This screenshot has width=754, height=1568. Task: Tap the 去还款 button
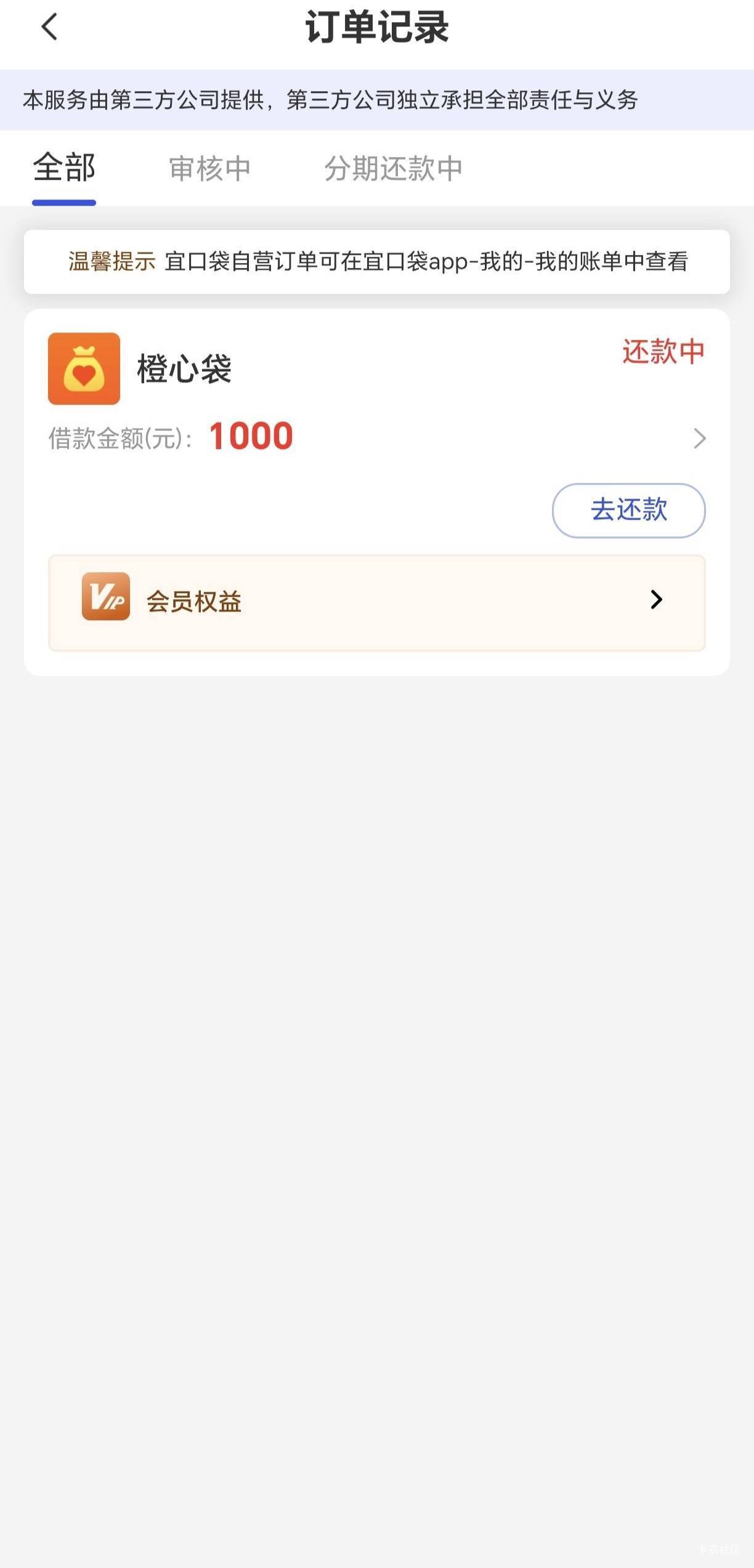click(x=628, y=510)
